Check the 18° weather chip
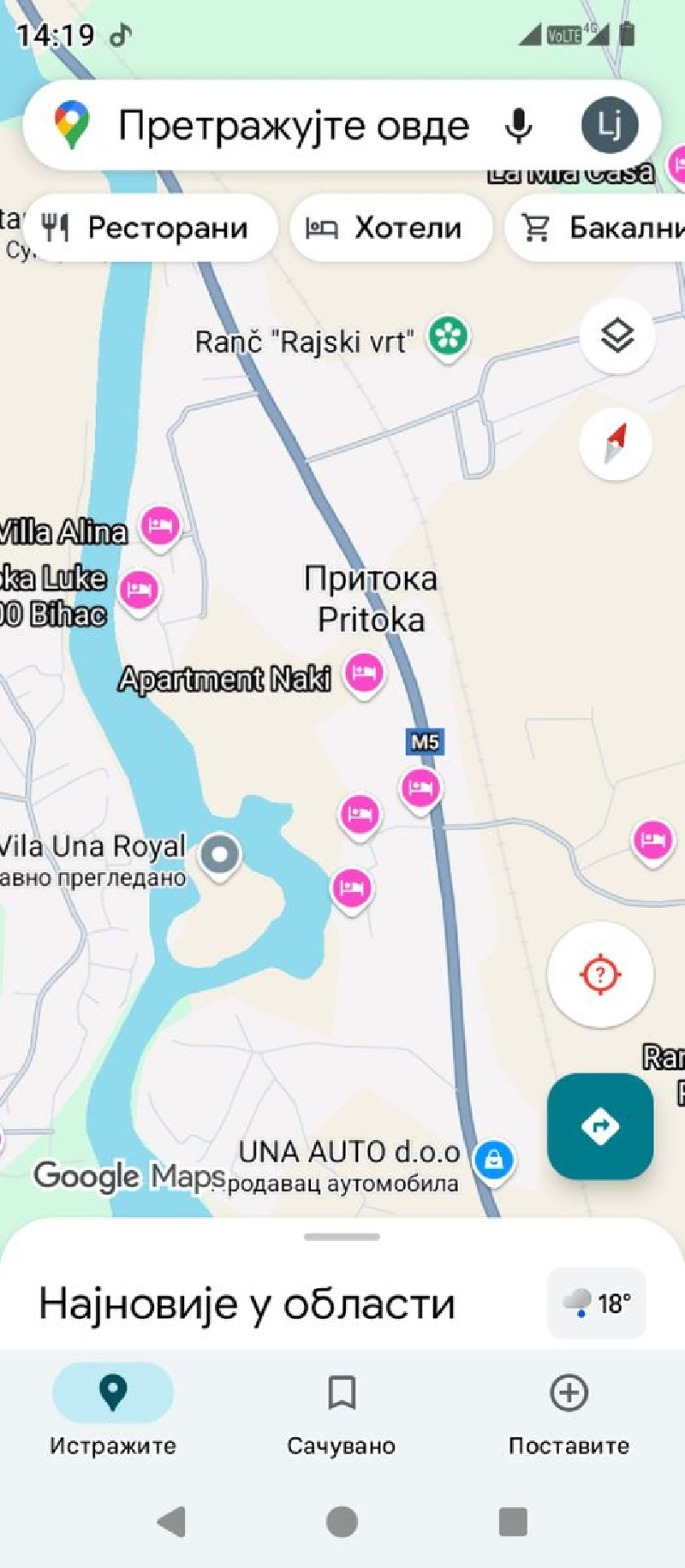 pyautogui.click(x=597, y=1303)
